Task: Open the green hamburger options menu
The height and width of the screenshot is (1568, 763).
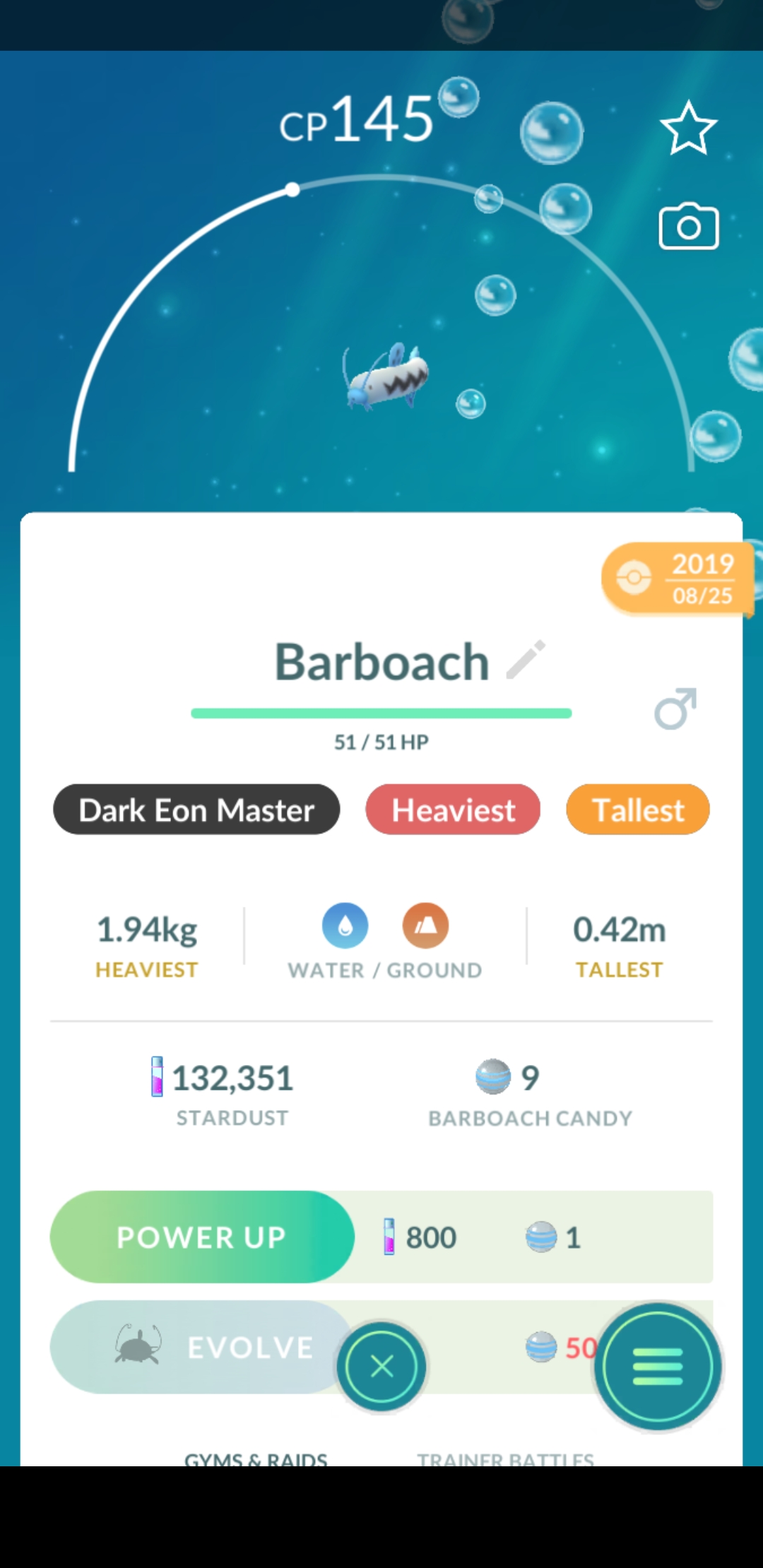Action: point(658,1366)
